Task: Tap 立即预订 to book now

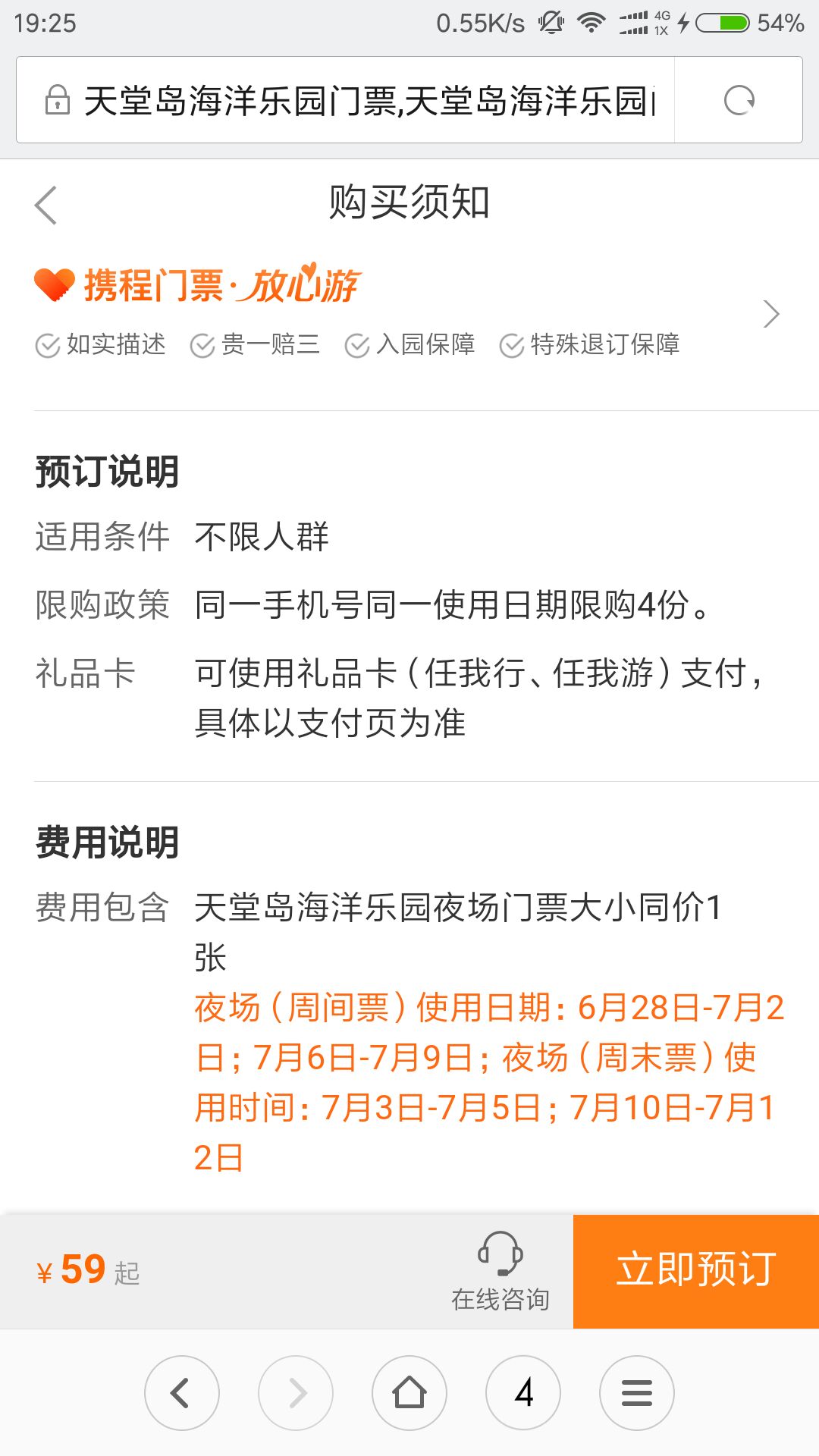Action: point(695,1272)
